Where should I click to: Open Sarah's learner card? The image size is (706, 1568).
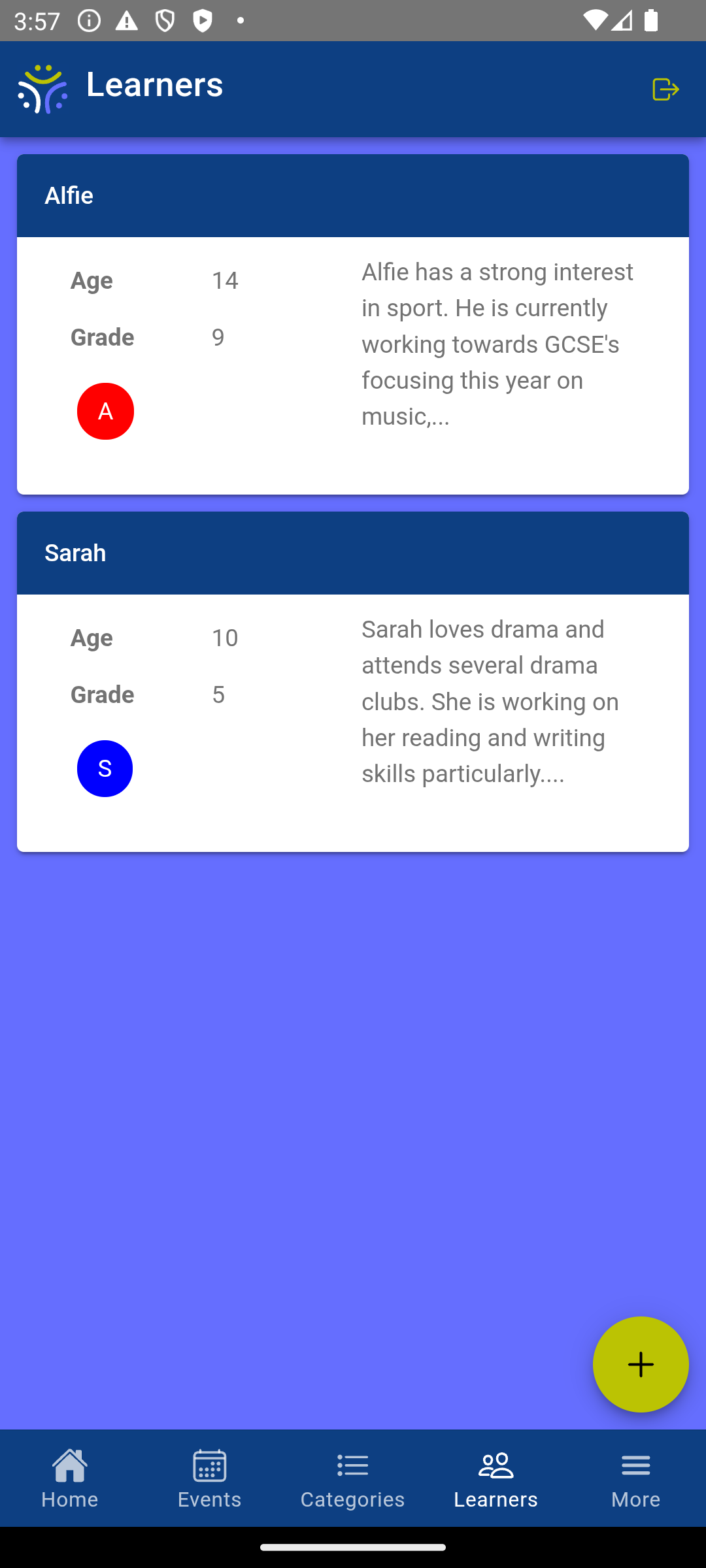[353, 682]
